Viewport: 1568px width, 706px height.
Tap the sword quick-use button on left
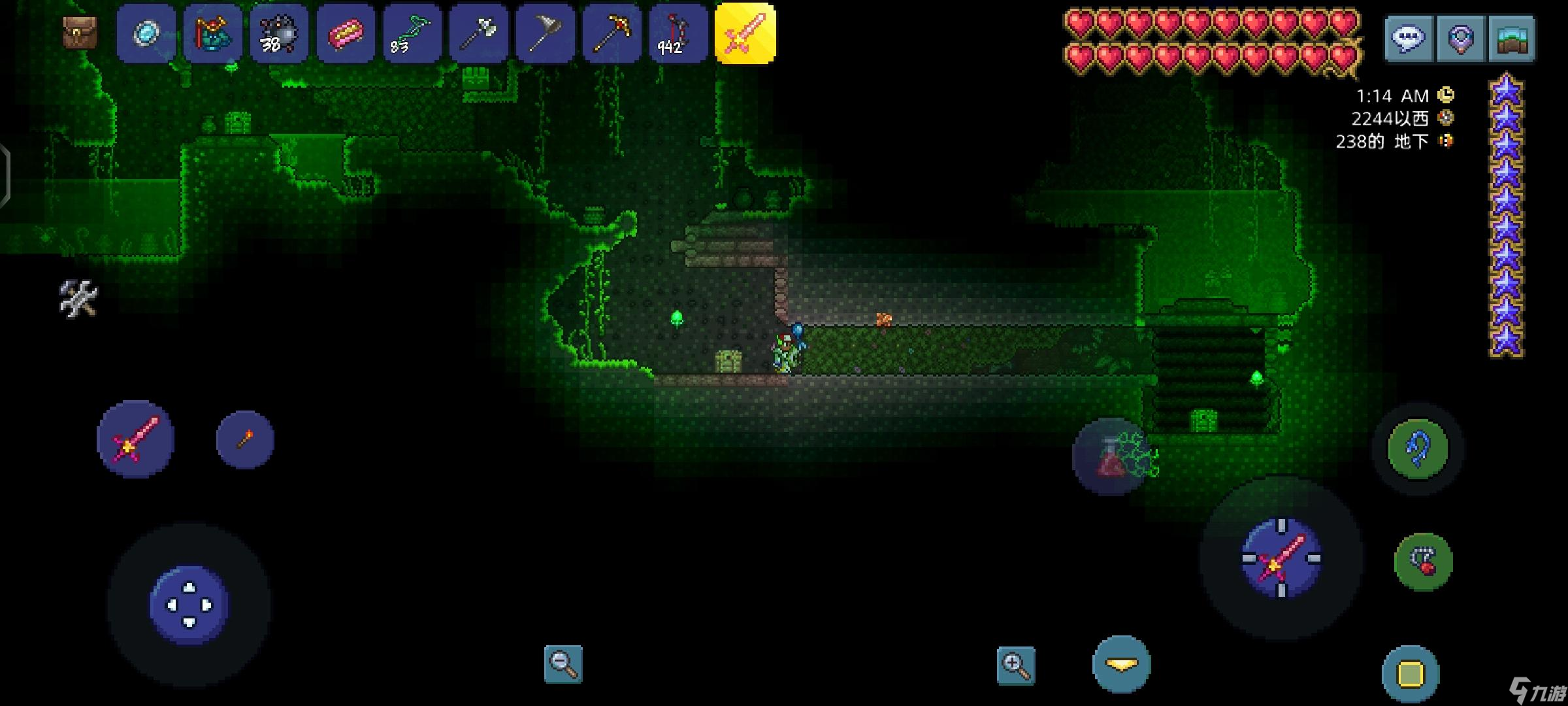point(135,439)
